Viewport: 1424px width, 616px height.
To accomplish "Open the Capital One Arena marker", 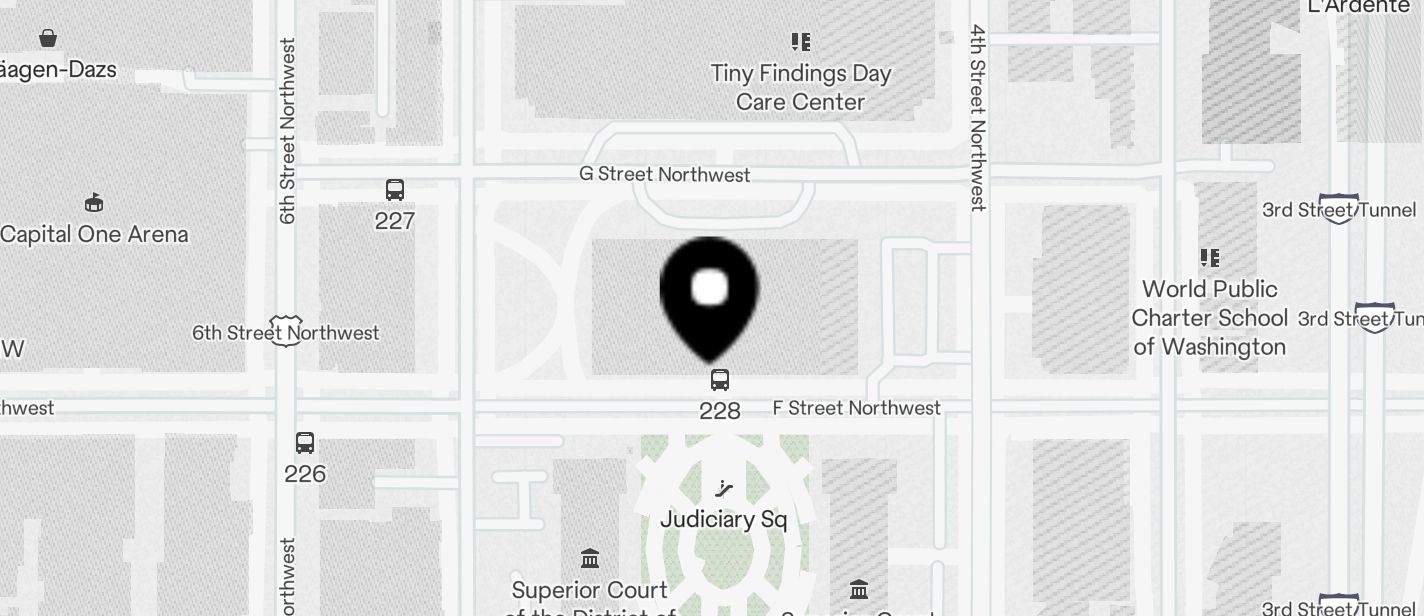I will [x=94, y=203].
